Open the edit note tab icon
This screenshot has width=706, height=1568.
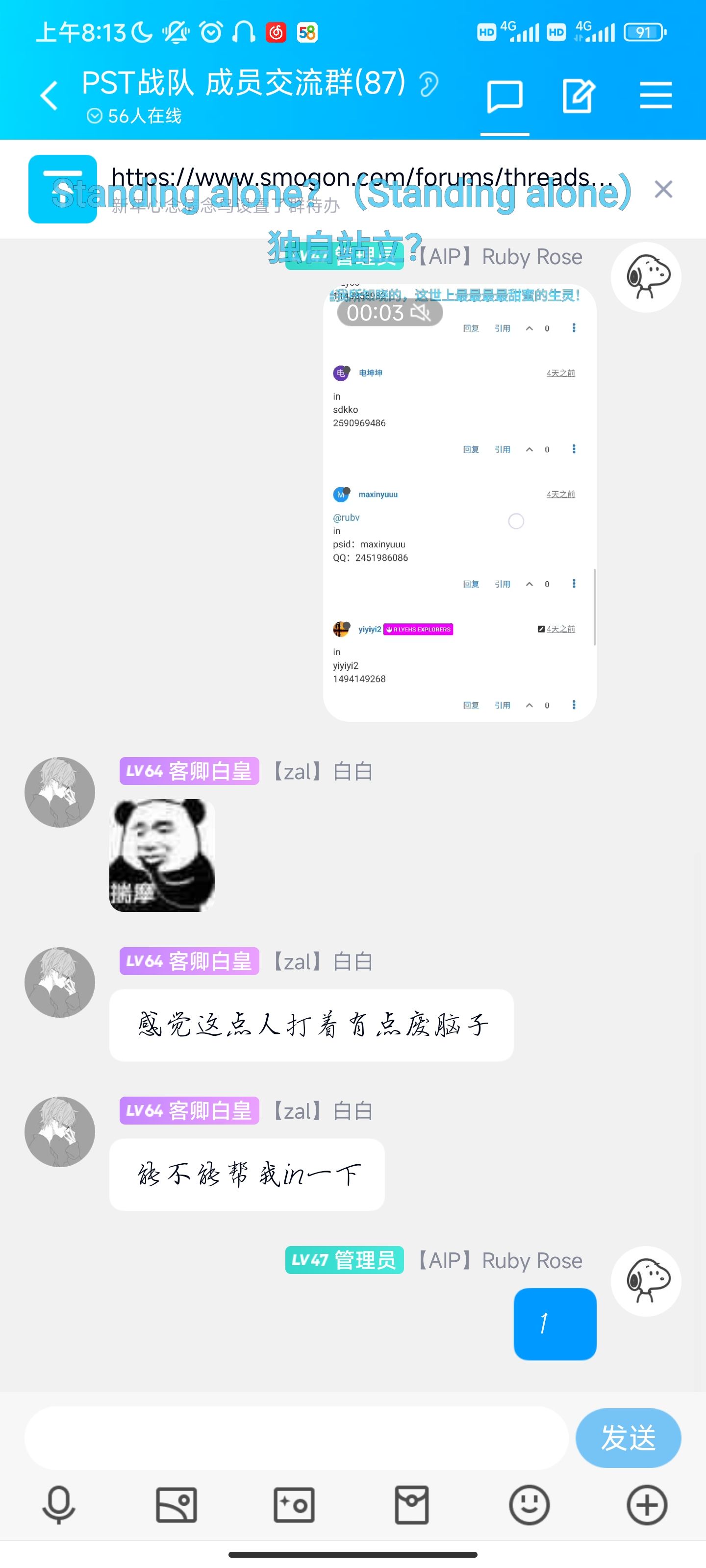tap(578, 96)
